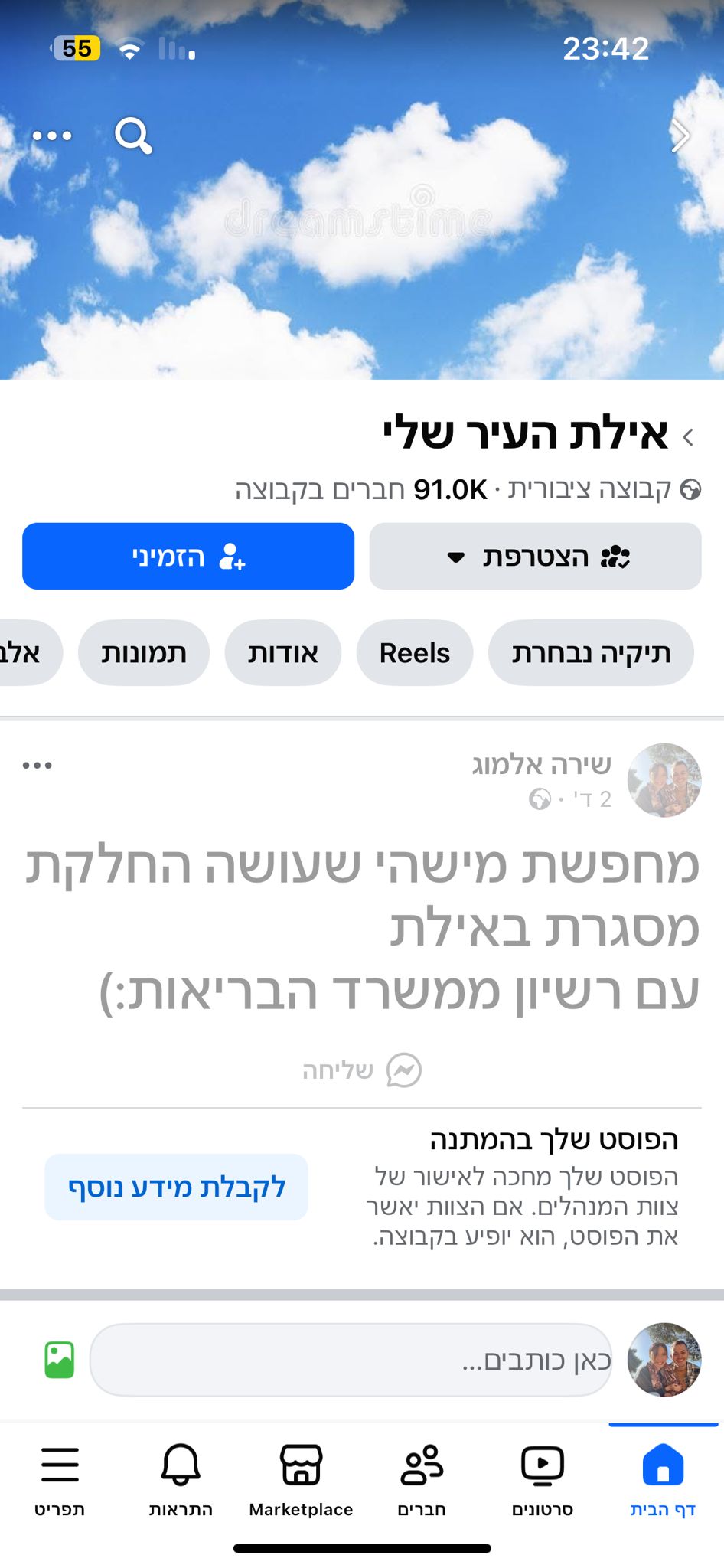
Task: Go back using the top arrow
Action: 680,136
